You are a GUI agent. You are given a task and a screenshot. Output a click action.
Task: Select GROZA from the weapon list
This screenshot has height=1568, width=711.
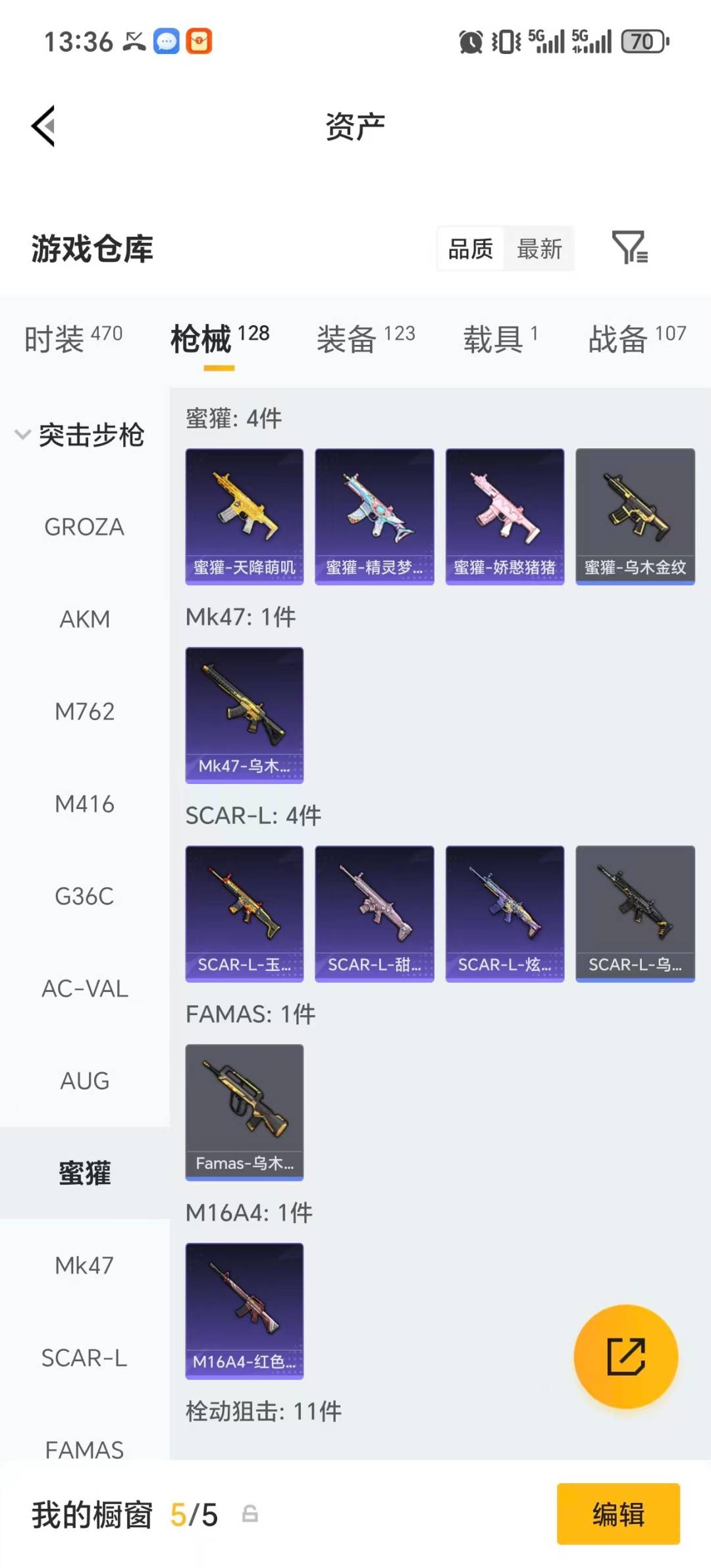[84, 527]
